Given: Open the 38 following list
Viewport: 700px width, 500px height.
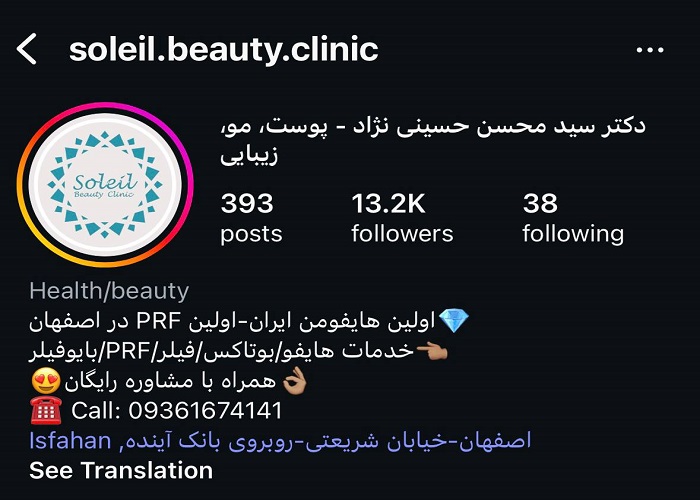Looking at the screenshot, I should pos(572,218).
